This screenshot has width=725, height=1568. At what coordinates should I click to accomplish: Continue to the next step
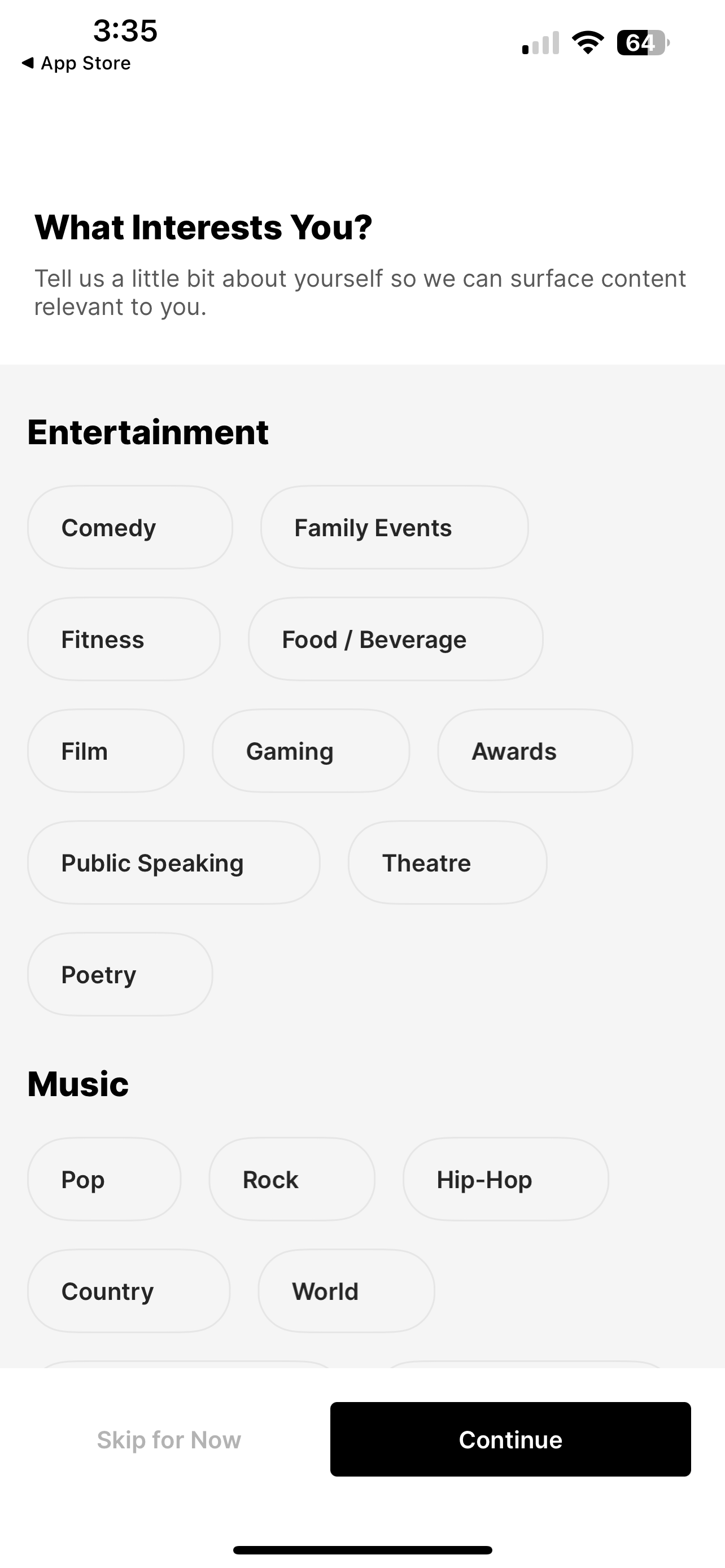(x=510, y=1439)
